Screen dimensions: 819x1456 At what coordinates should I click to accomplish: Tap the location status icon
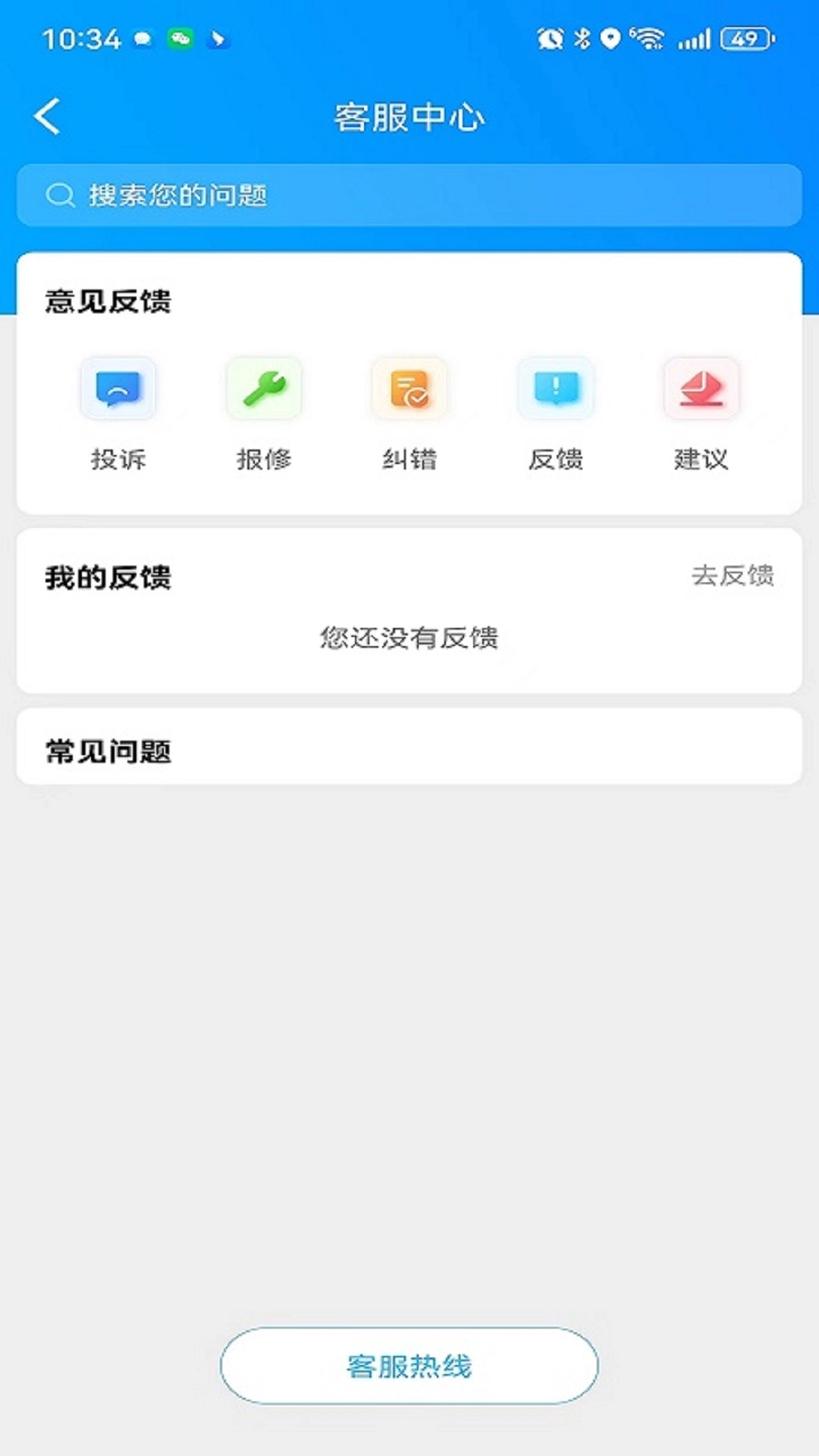pyautogui.click(x=611, y=37)
